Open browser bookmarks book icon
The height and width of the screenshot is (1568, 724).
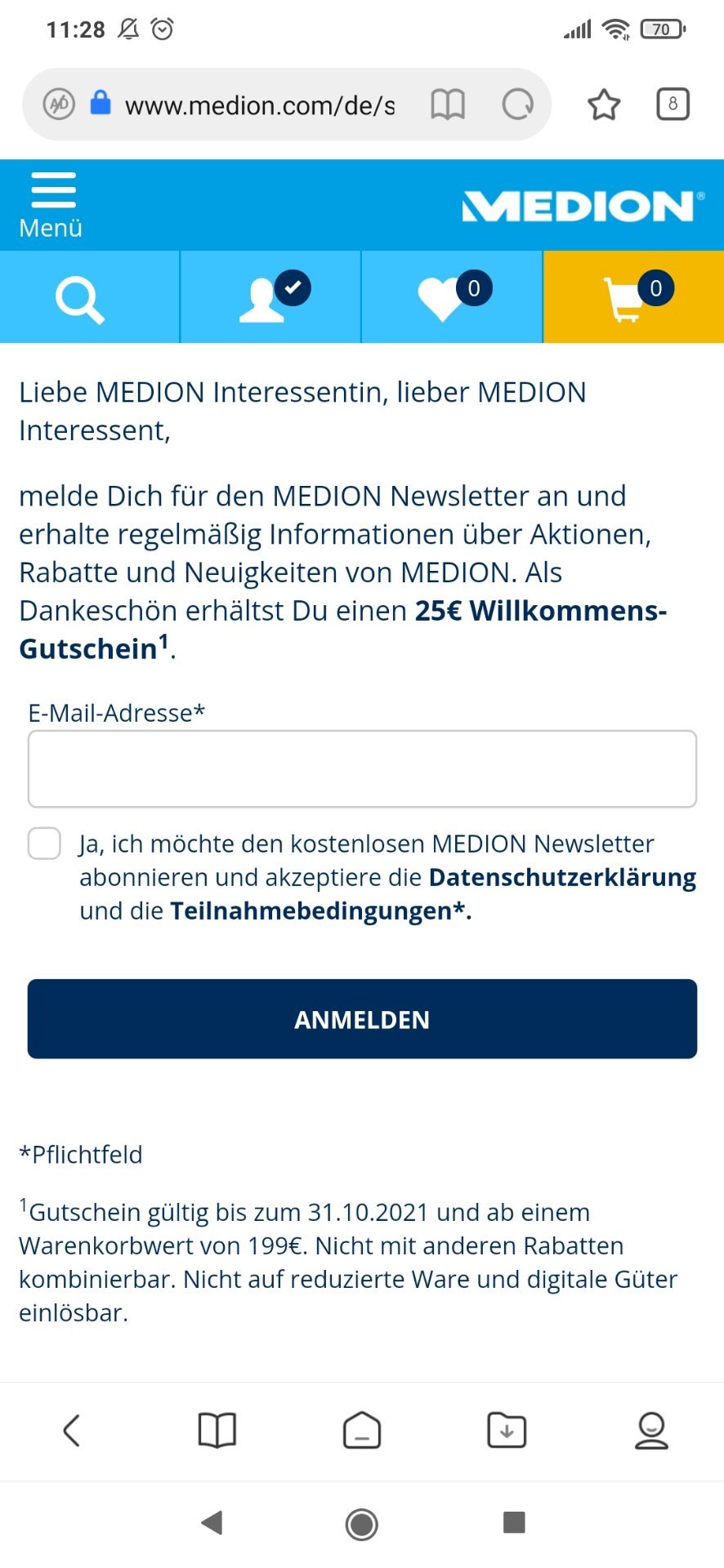[217, 1431]
